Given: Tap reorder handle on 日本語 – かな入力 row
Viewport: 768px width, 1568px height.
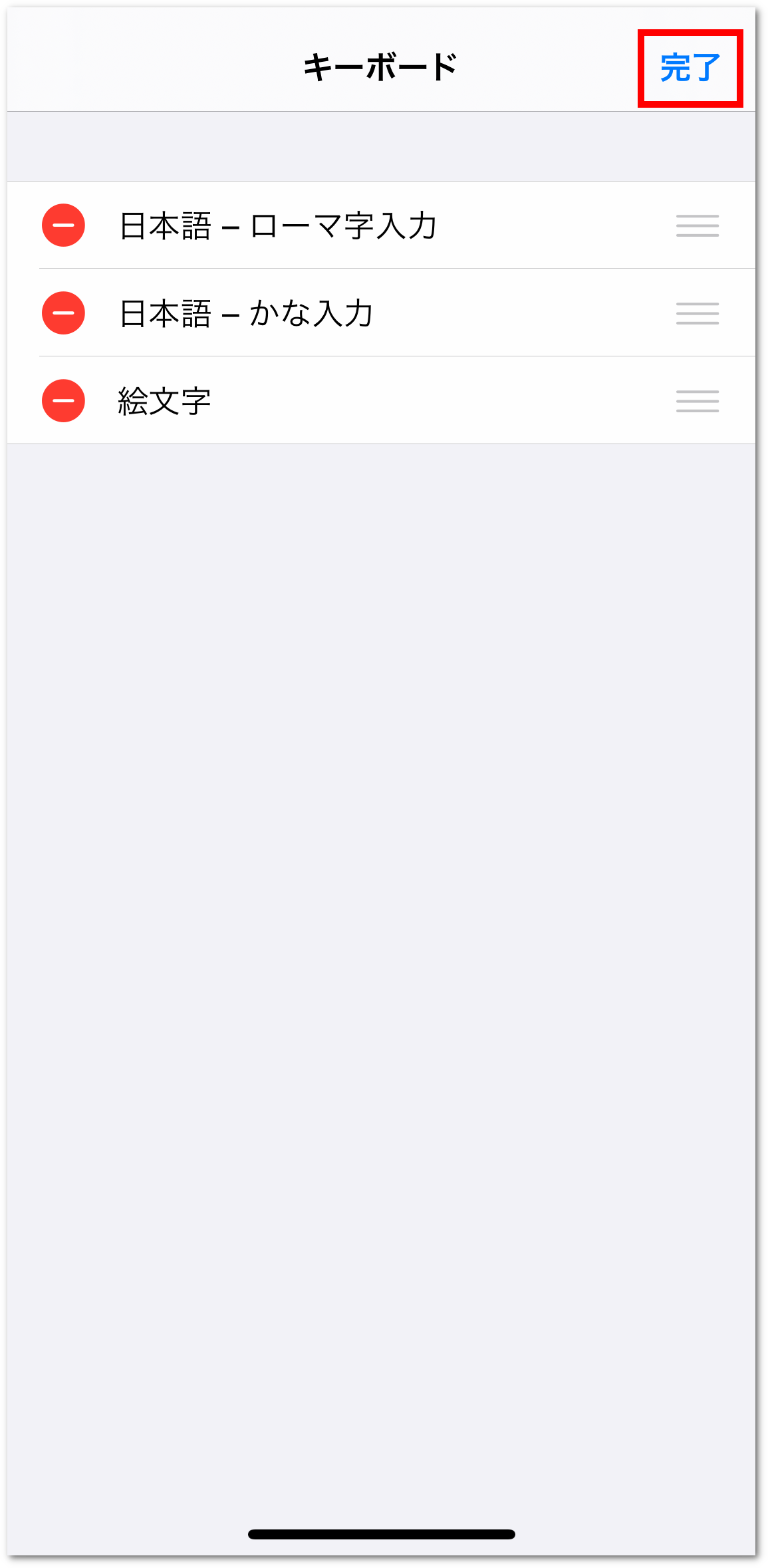Looking at the screenshot, I should pyautogui.click(x=697, y=313).
